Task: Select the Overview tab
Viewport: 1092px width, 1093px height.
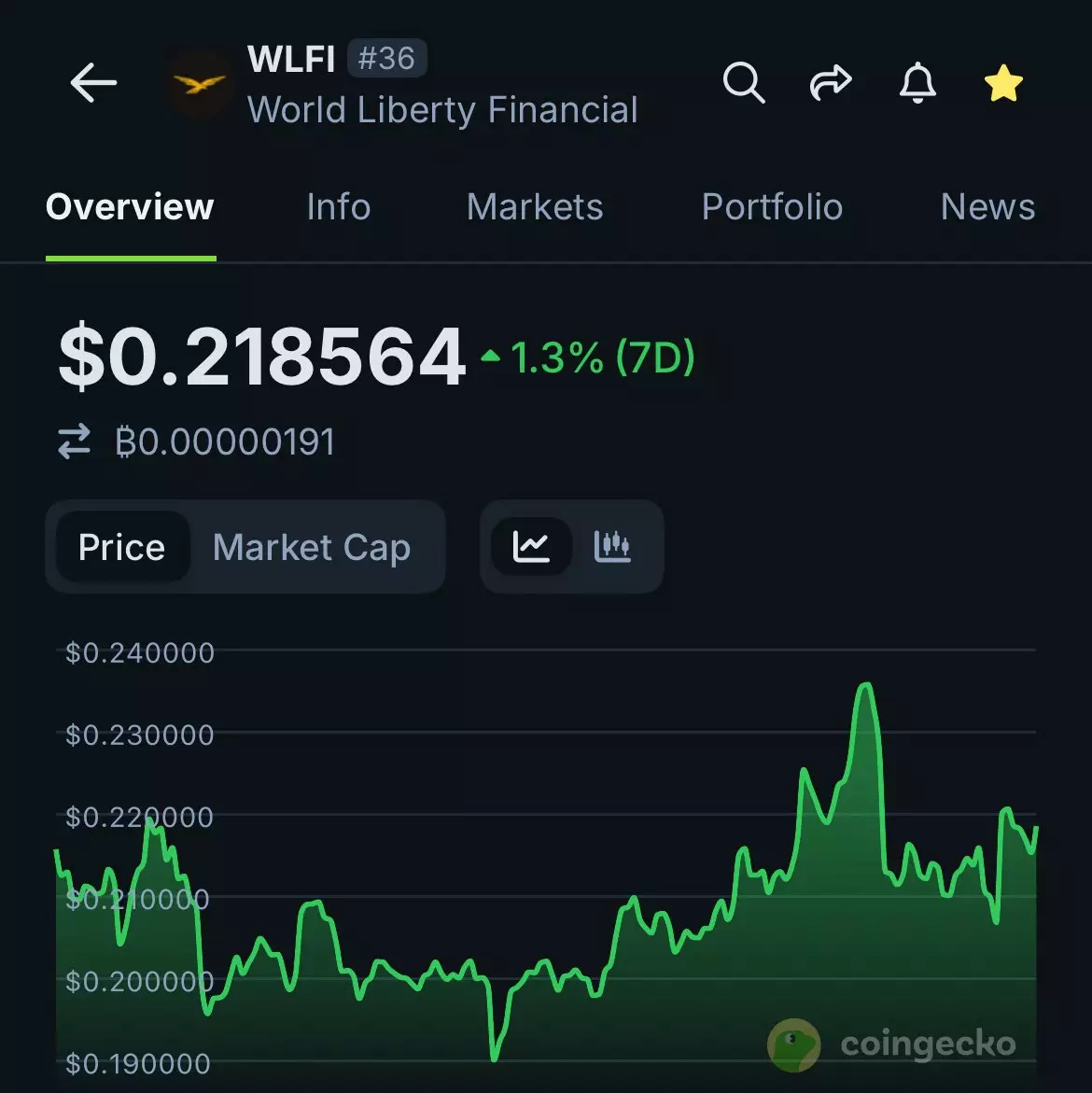Action: point(130,207)
